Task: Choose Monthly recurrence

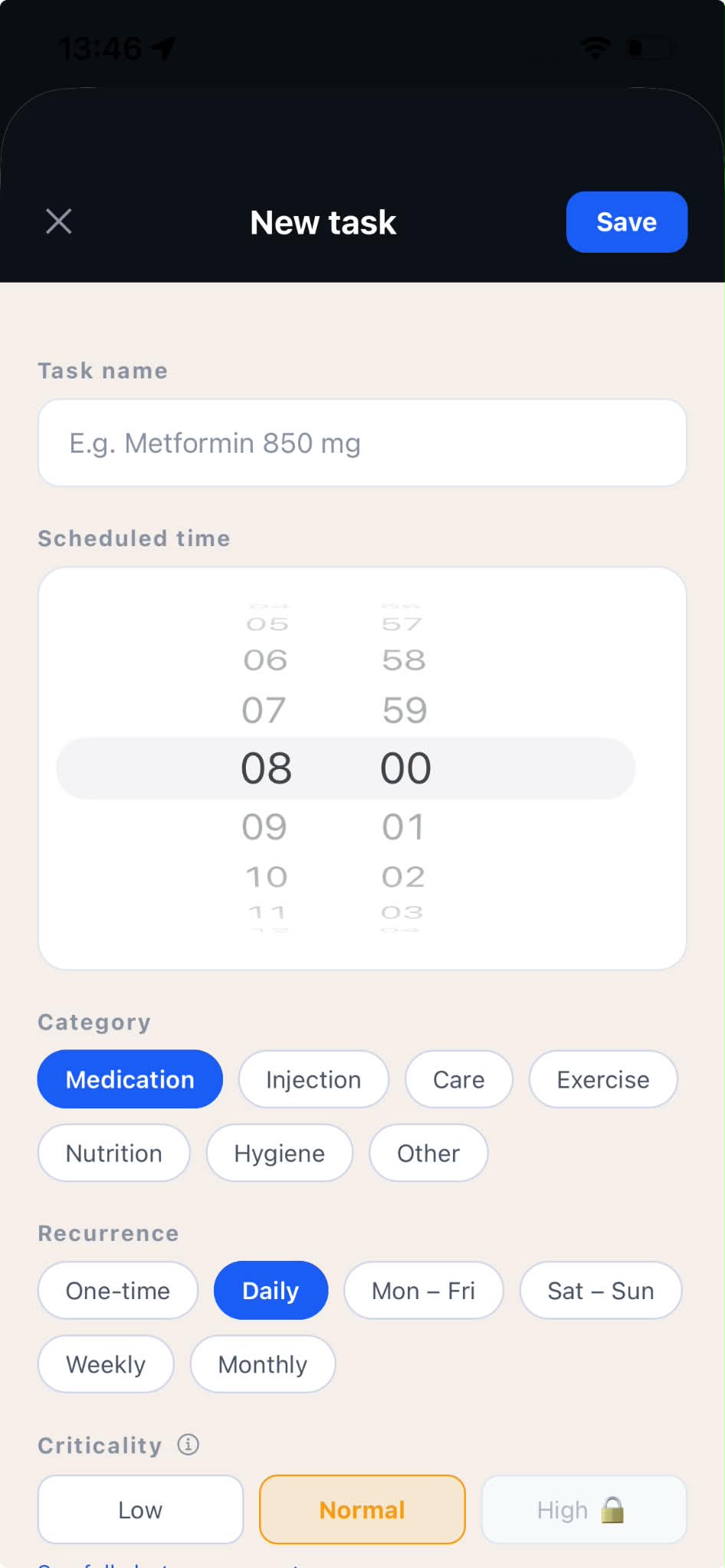Action: [263, 1364]
